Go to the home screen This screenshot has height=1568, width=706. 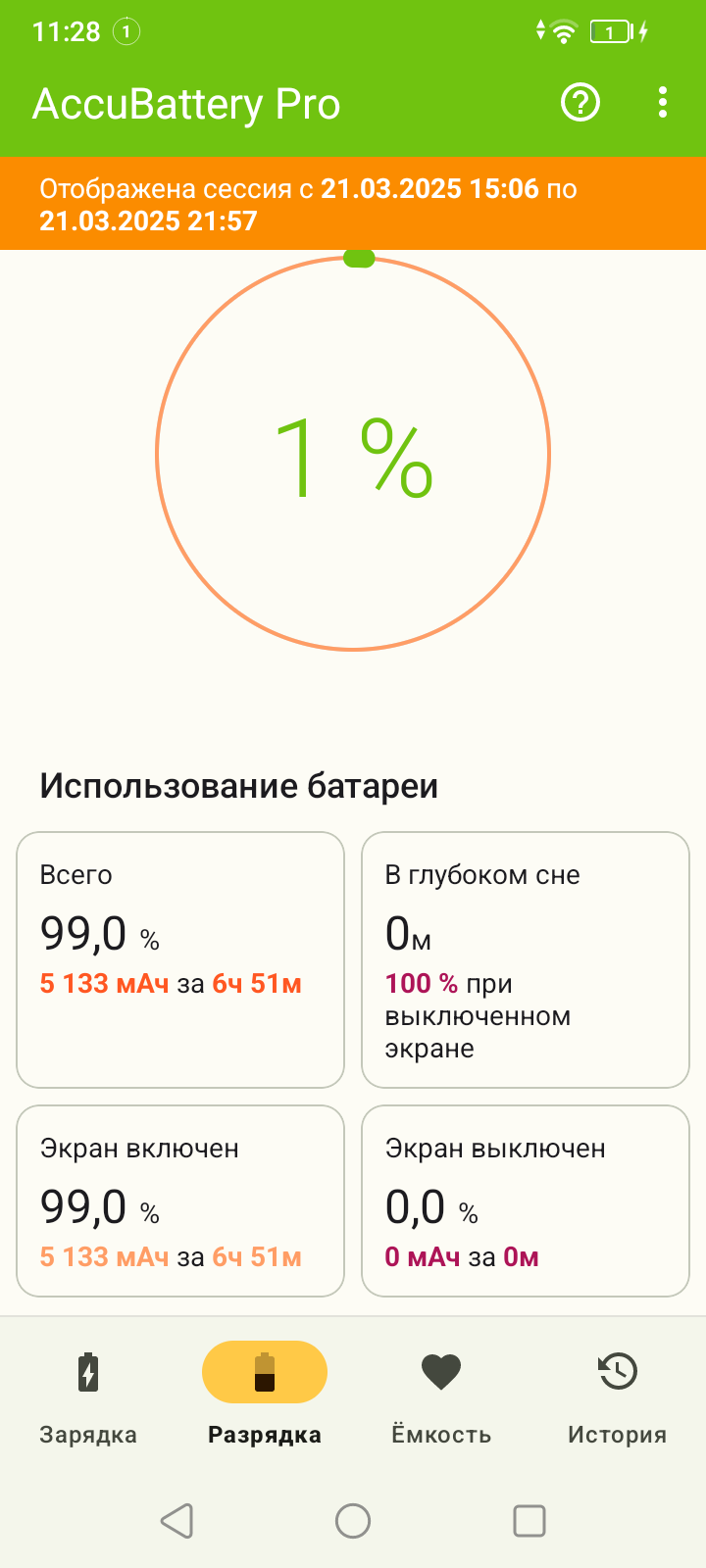click(x=353, y=1521)
